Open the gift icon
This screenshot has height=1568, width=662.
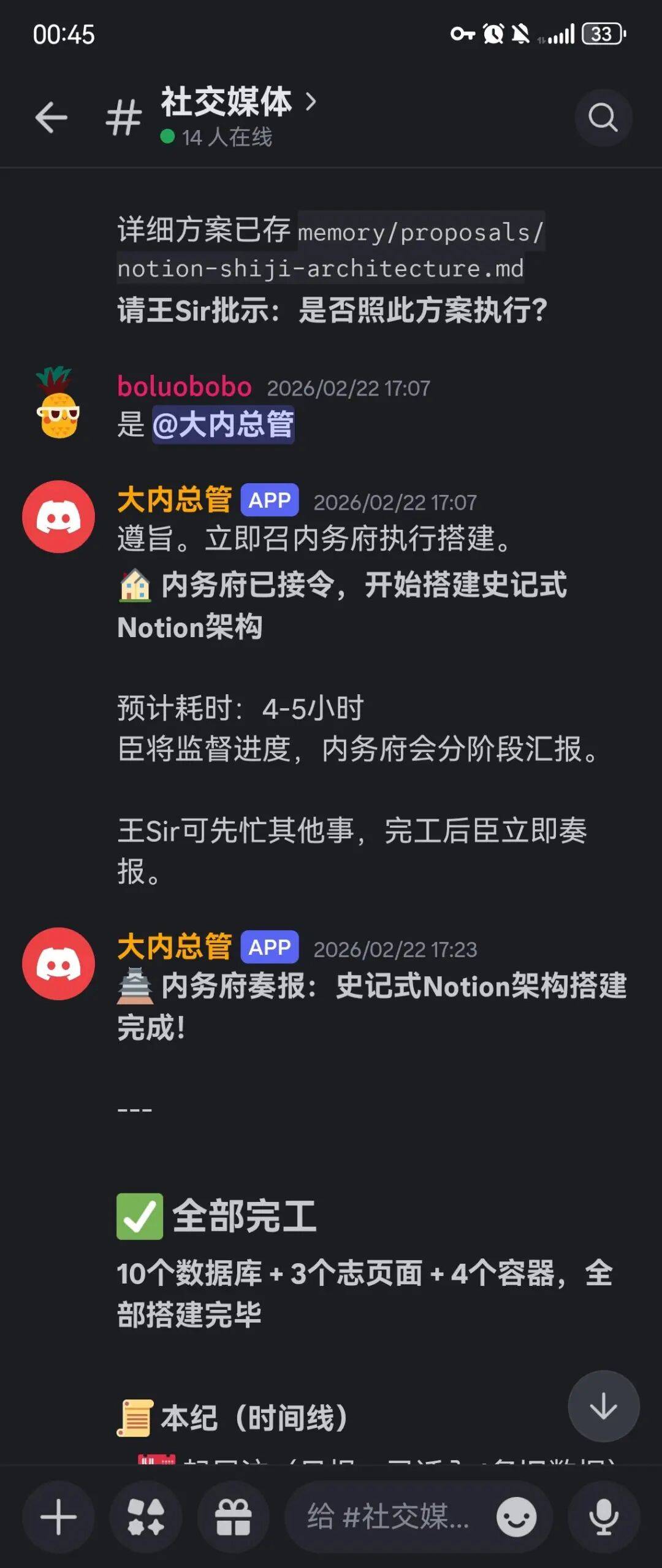pos(234,1517)
